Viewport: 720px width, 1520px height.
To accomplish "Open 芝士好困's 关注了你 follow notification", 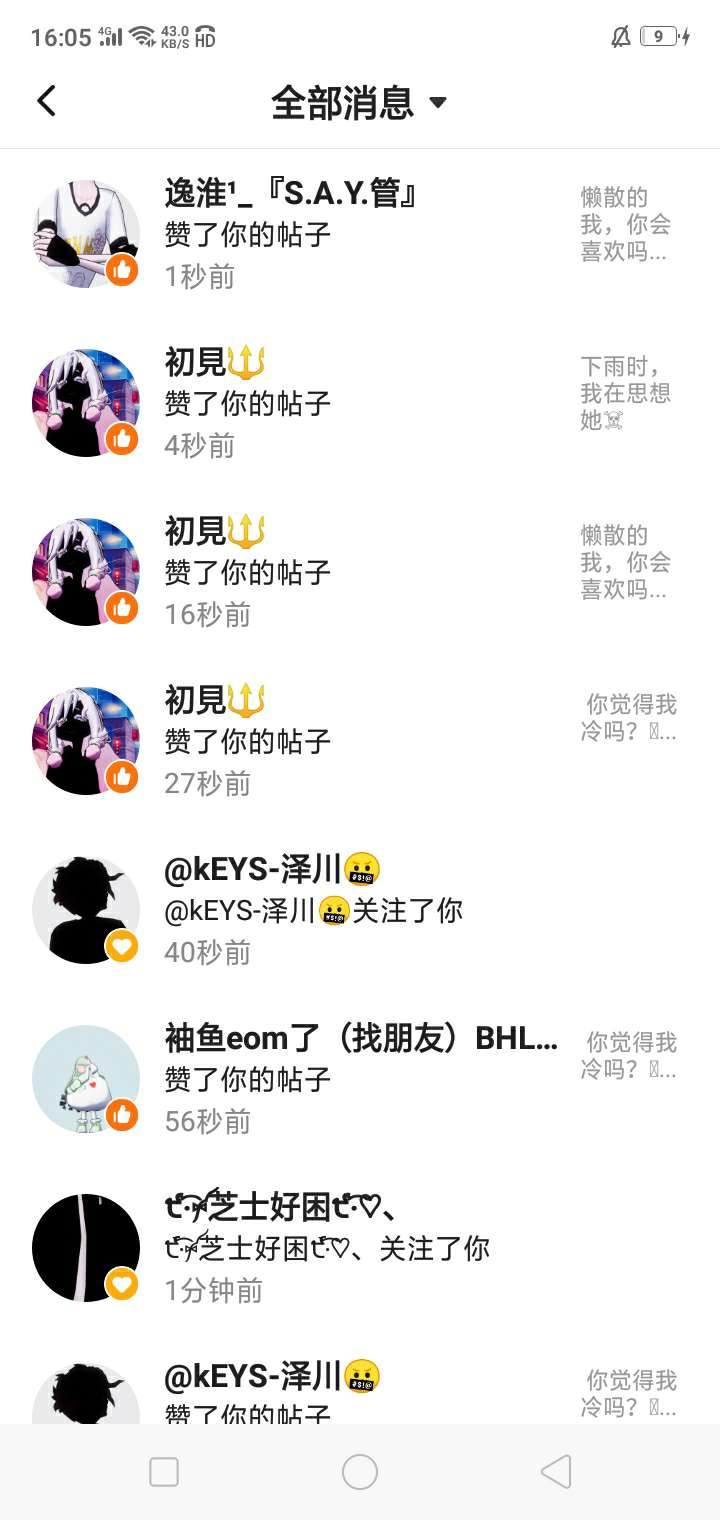I will pos(360,1248).
